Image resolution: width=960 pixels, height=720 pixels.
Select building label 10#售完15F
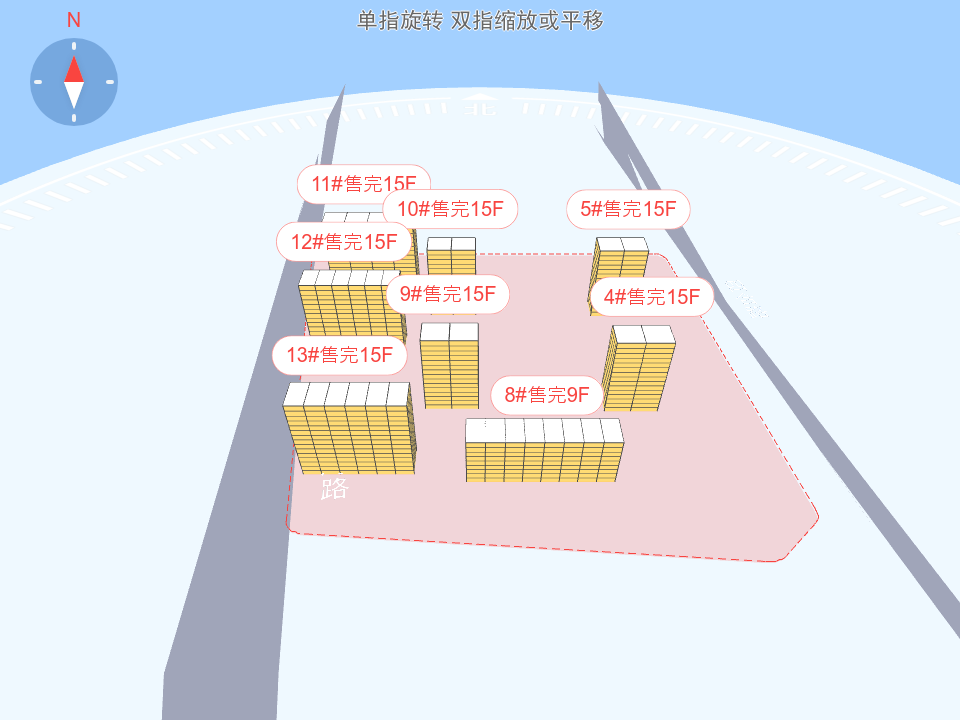click(x=450, y=209)
